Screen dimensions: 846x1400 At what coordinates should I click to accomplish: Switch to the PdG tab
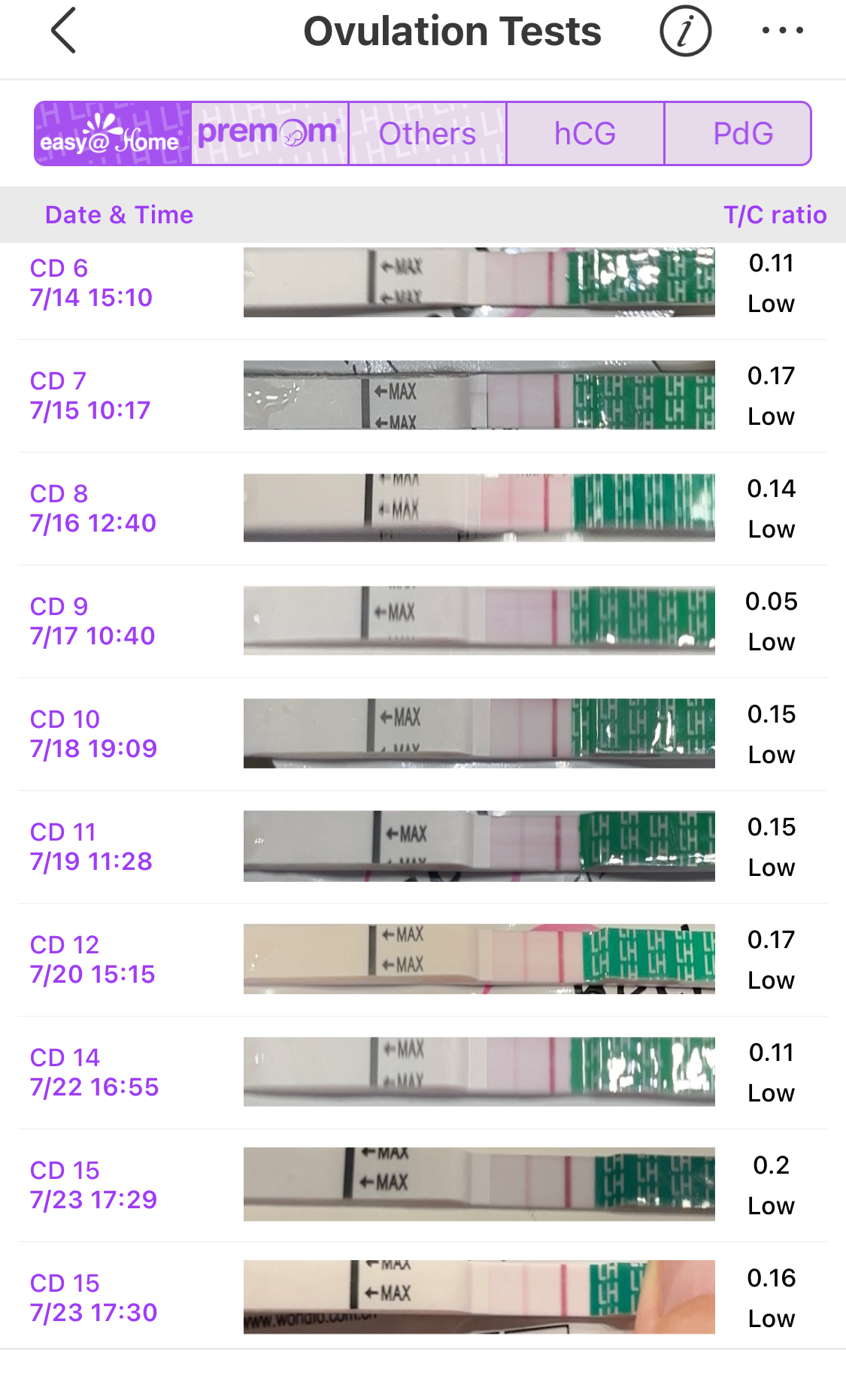[741, 134]
